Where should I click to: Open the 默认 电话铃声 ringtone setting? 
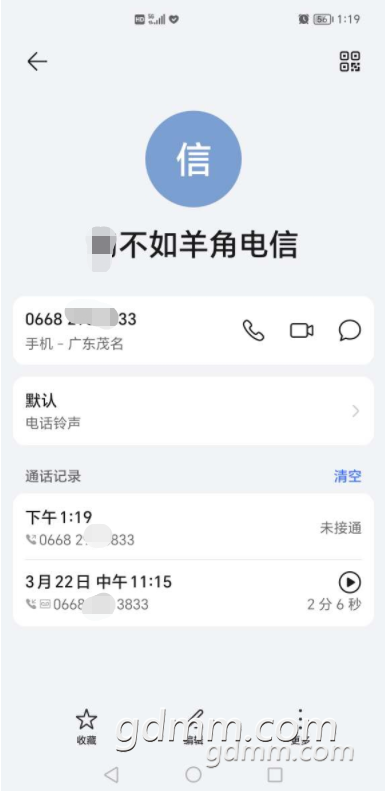[193, 411]
